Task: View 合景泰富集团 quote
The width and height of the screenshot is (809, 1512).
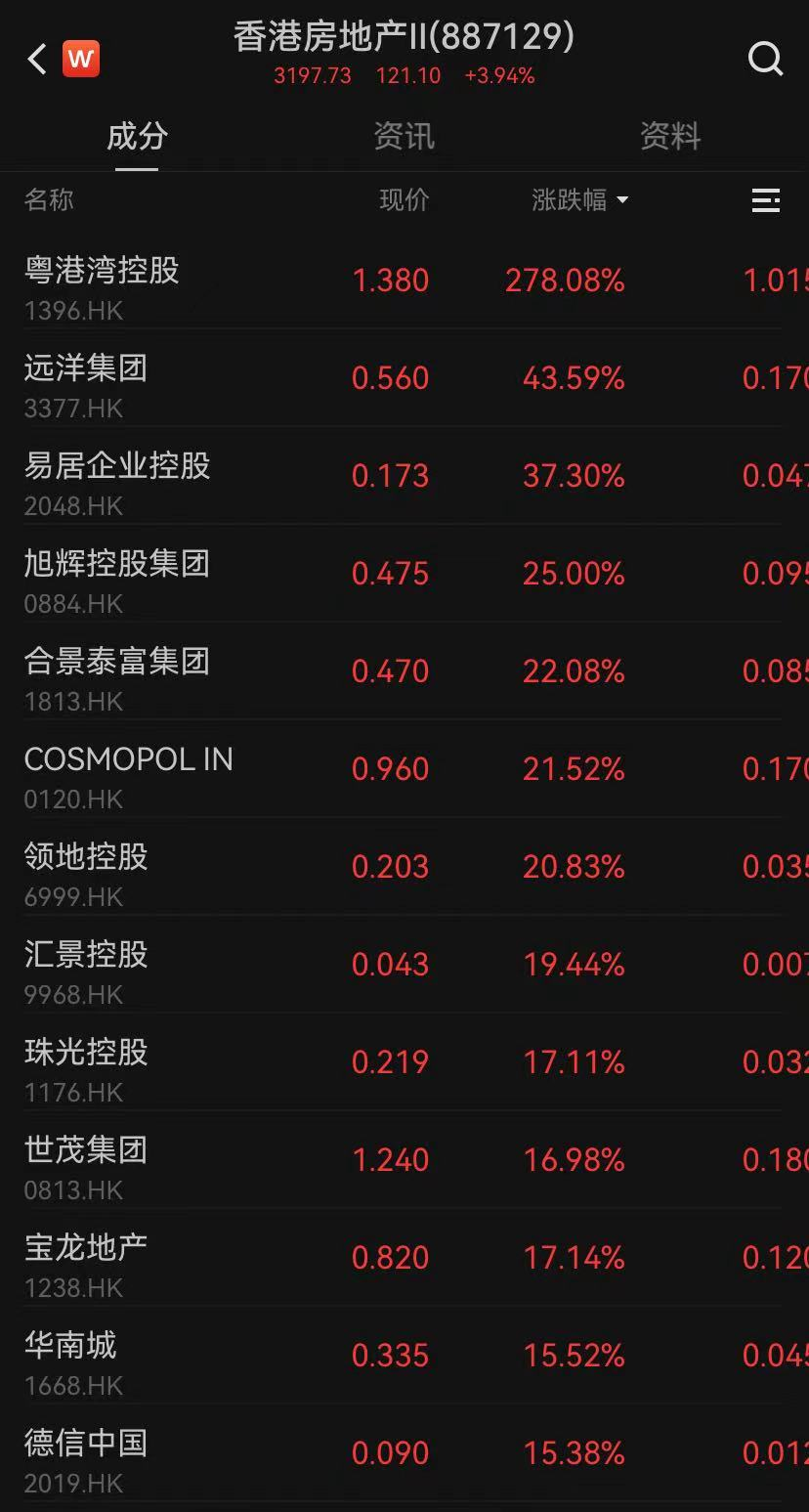Action: [x=117, y=672]
